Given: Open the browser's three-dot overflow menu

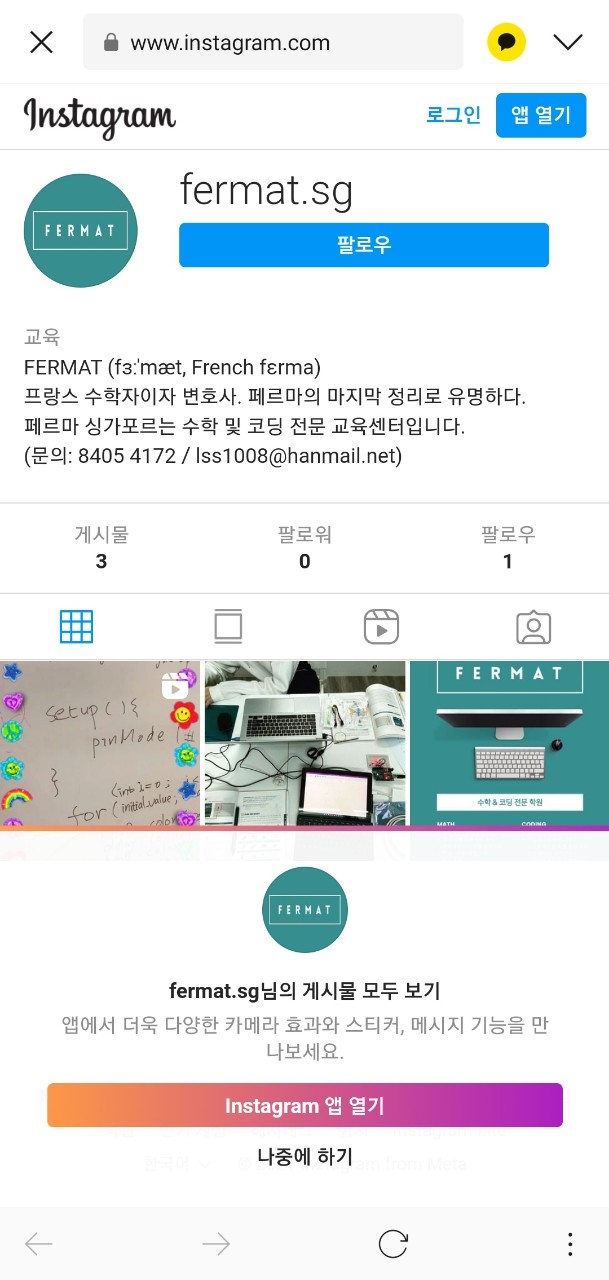Looking at the screenshot, I should point(570,1244).
